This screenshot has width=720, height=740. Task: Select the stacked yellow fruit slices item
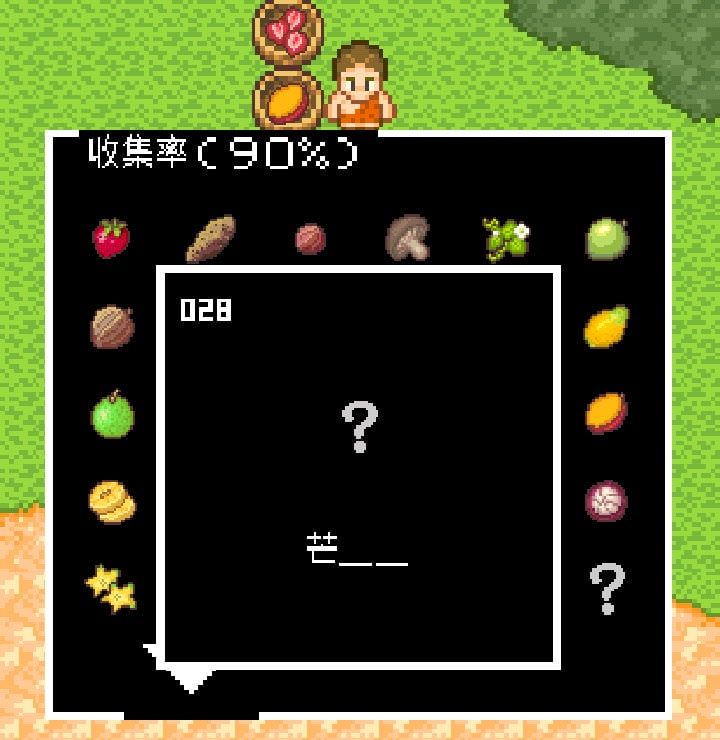tap(112, 500)
